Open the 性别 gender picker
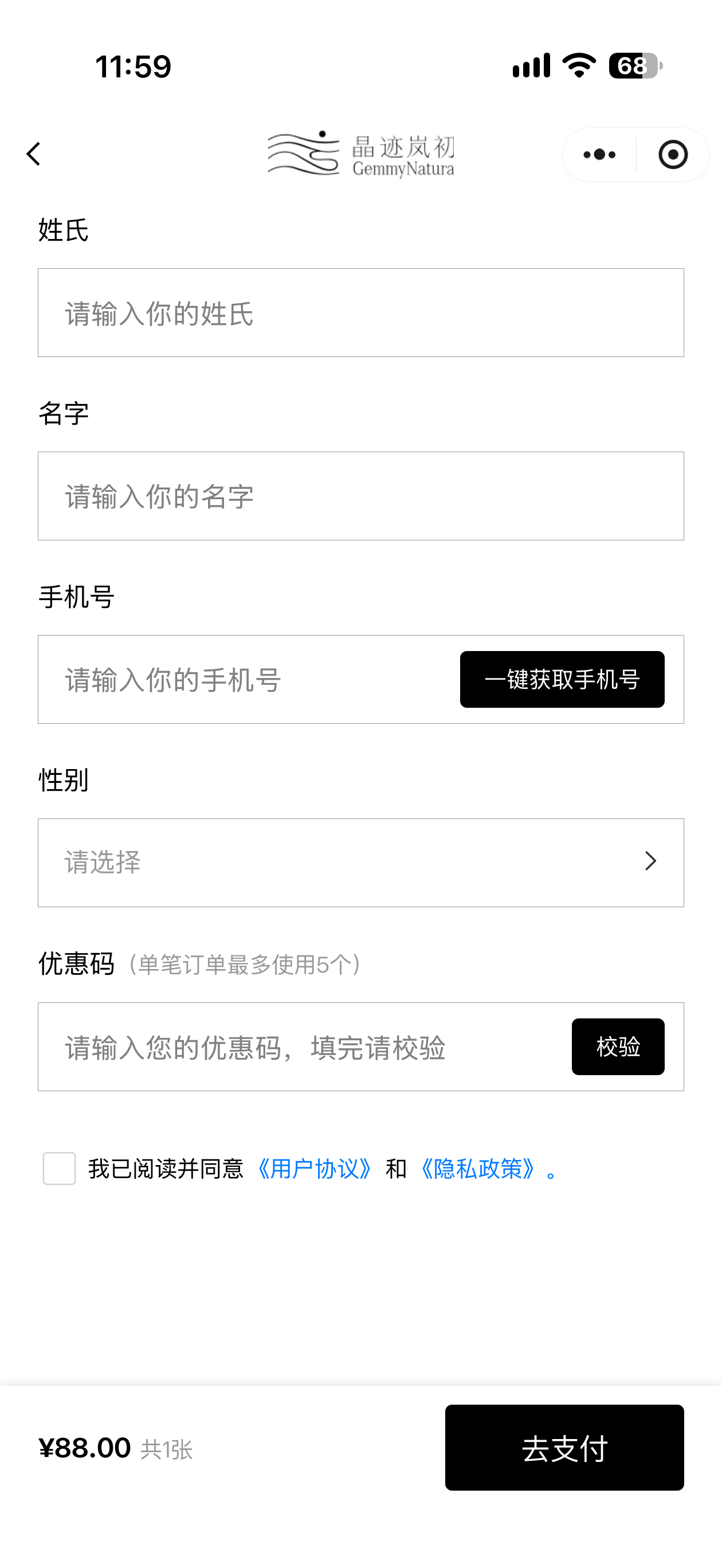The height and width of the screenshot is (1568, 722). click(x=361, y=863)
